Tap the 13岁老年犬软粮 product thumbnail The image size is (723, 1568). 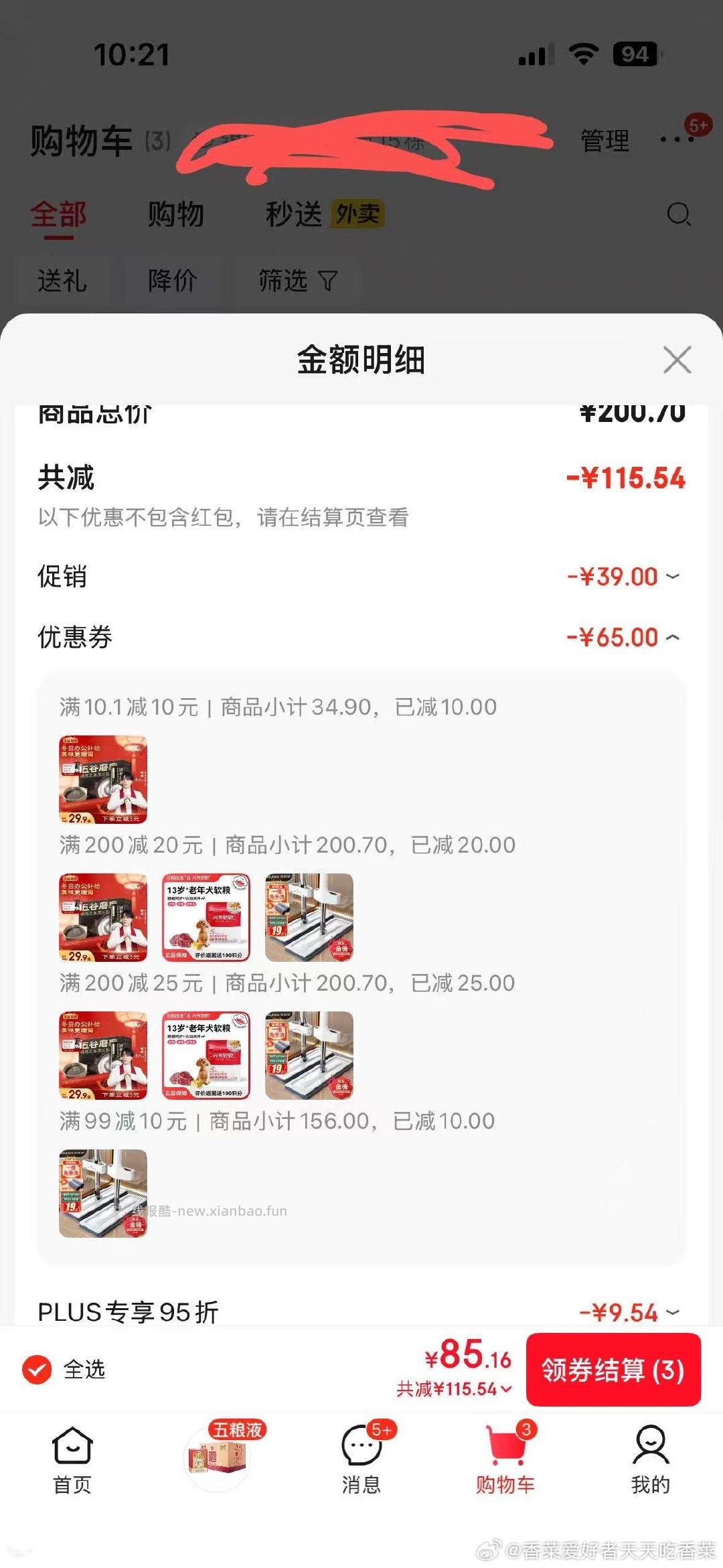[x=205, y=919]
